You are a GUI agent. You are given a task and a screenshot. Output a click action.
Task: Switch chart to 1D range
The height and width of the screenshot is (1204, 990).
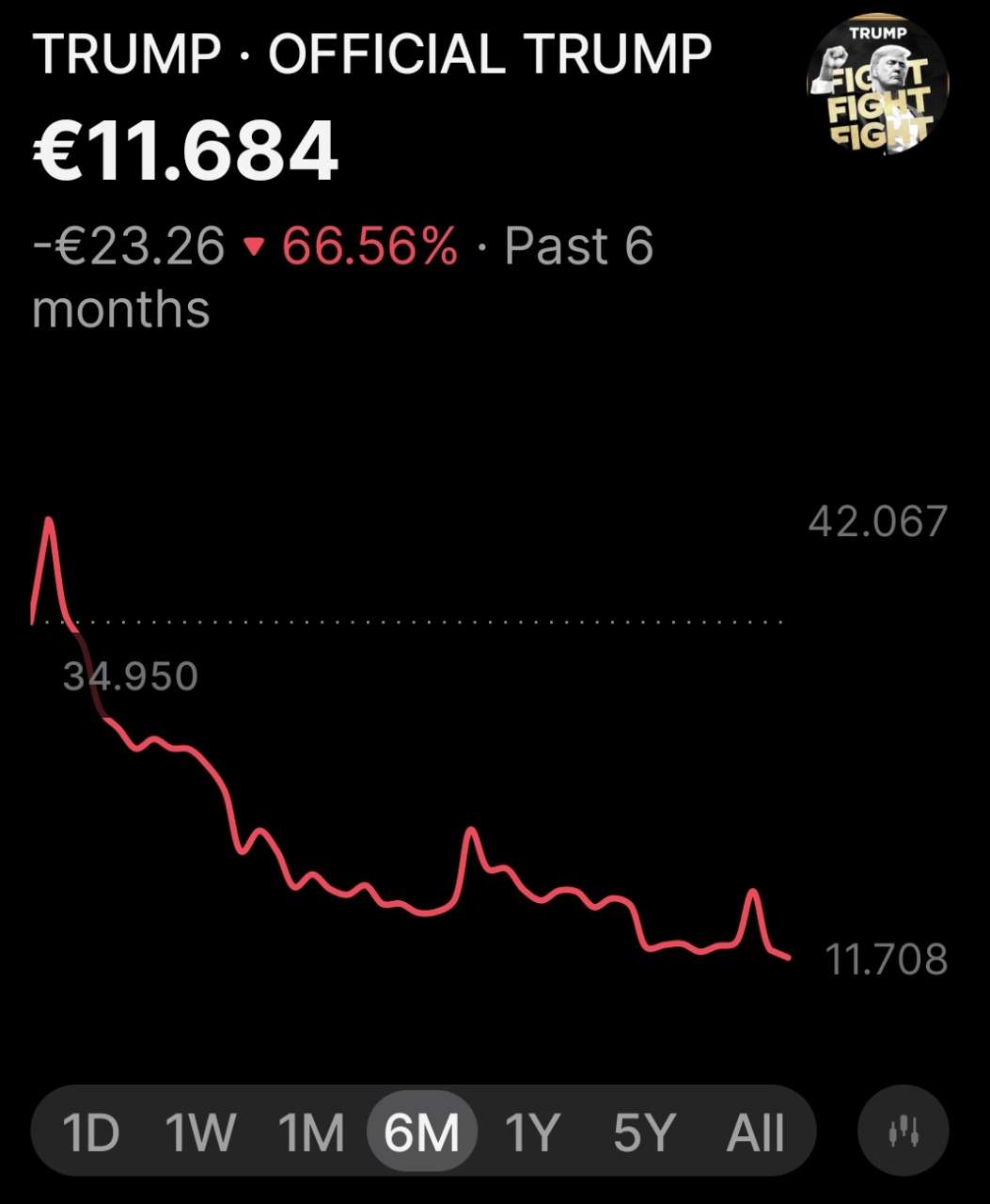click(x=91, y=1131)
